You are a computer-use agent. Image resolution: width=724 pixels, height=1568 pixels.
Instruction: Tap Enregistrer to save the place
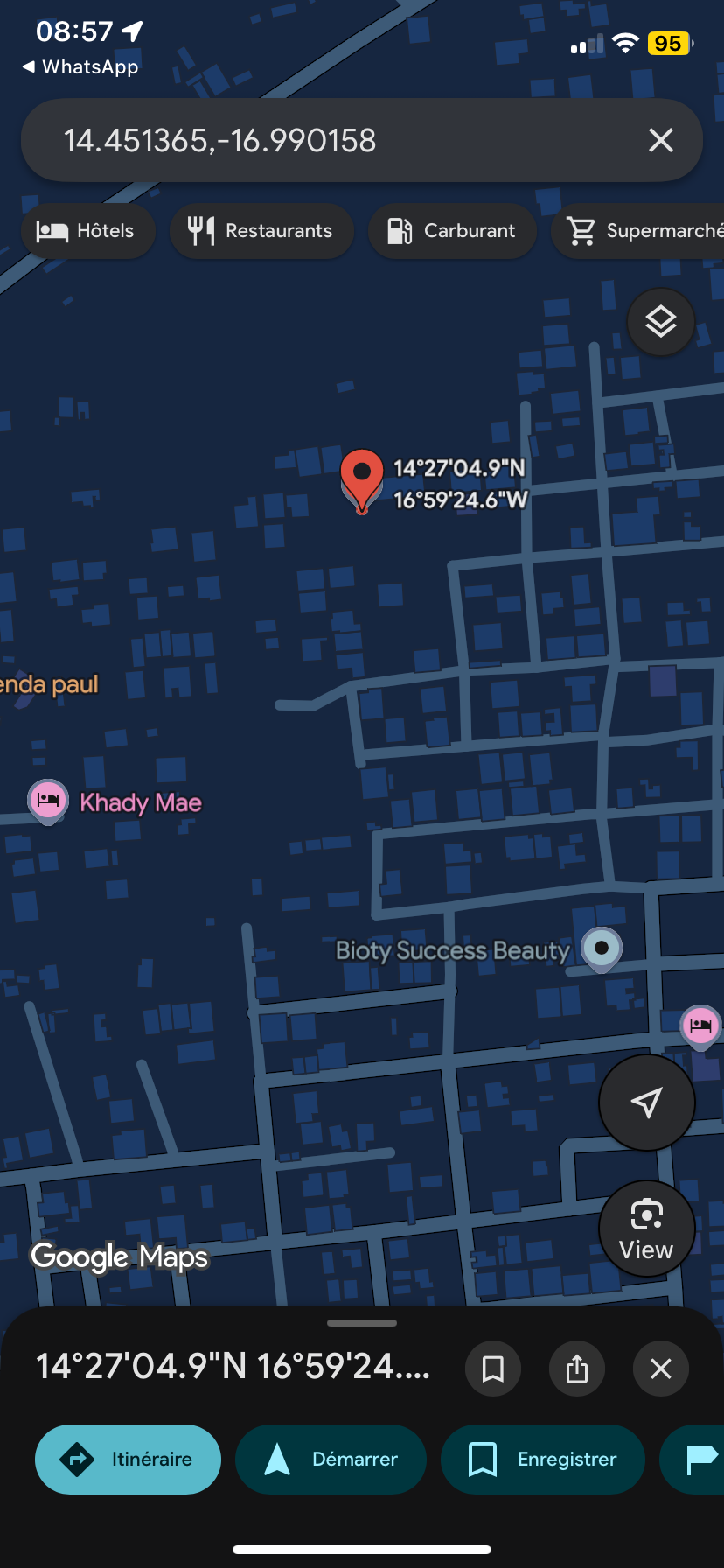pyautogui.click(x=542, y=1459)
